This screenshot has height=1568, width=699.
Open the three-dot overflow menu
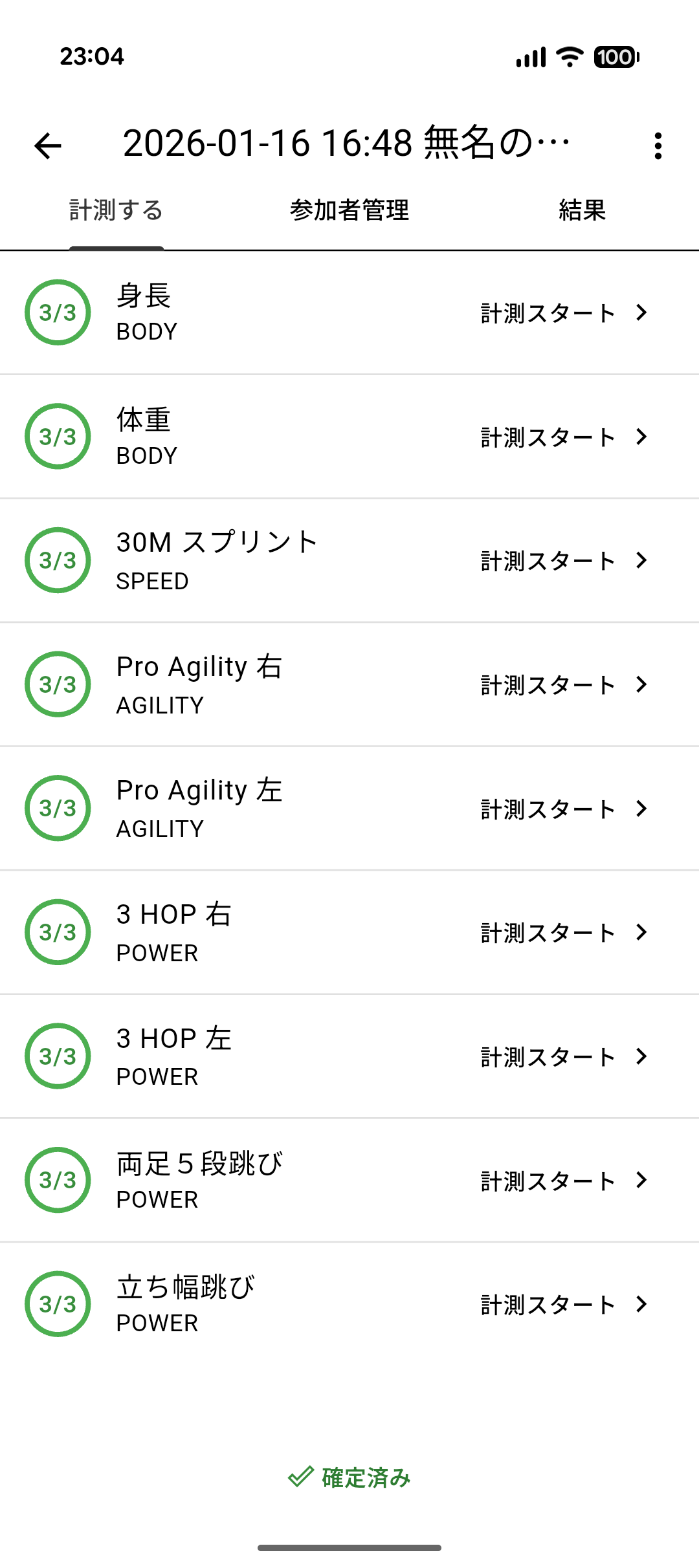658,146
